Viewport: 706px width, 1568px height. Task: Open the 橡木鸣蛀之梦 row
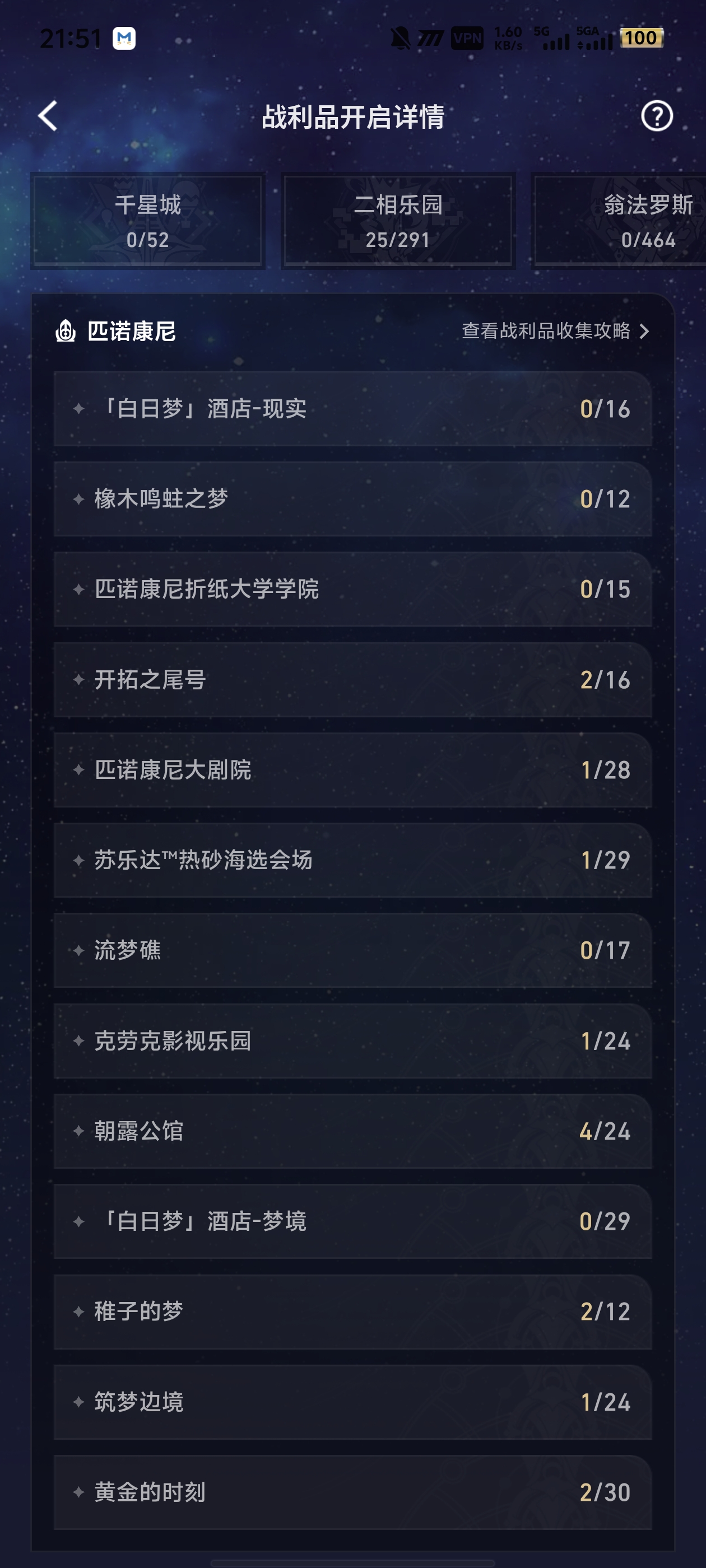point(352,498)
